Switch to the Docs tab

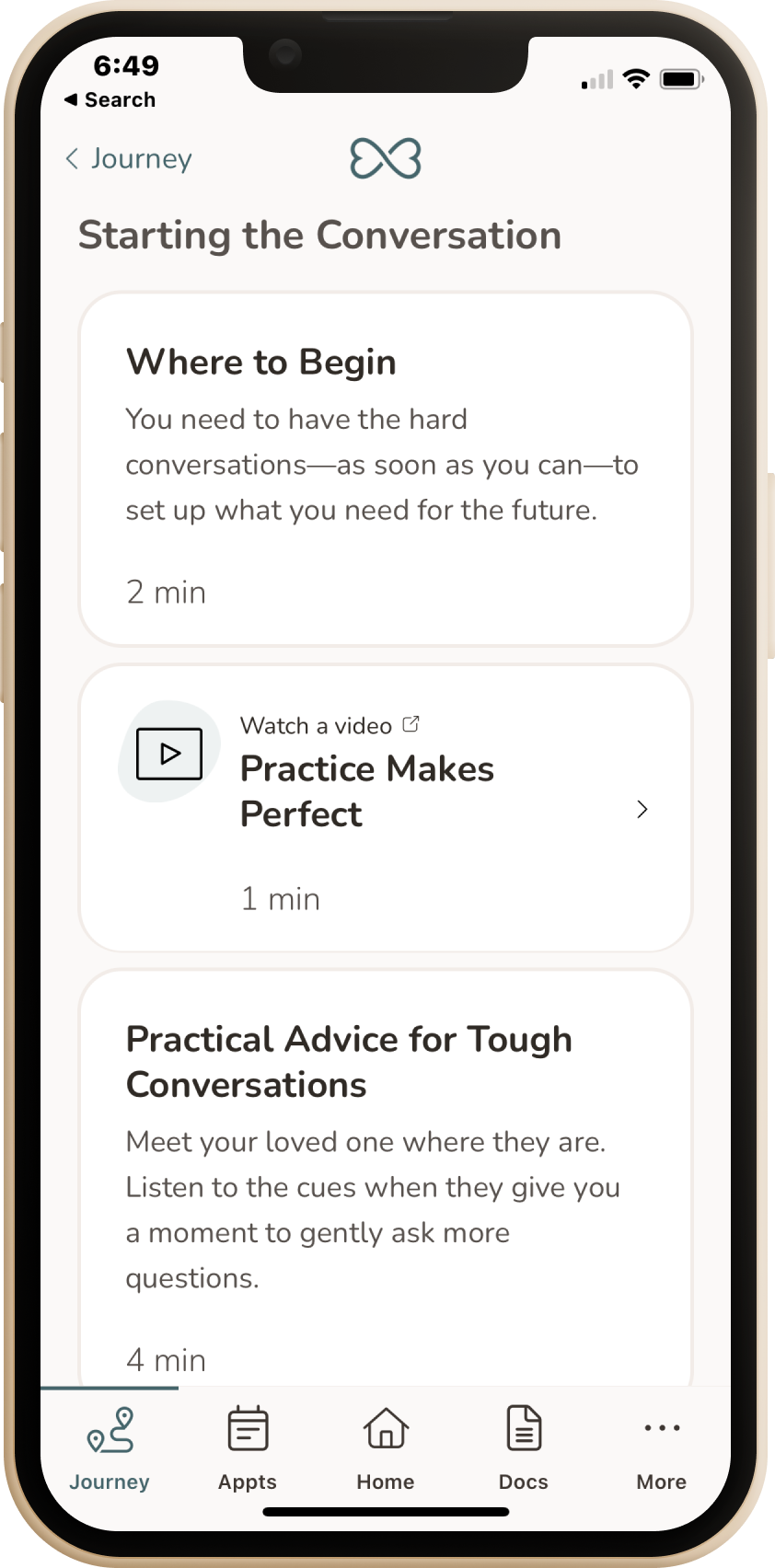(524, 1447)
